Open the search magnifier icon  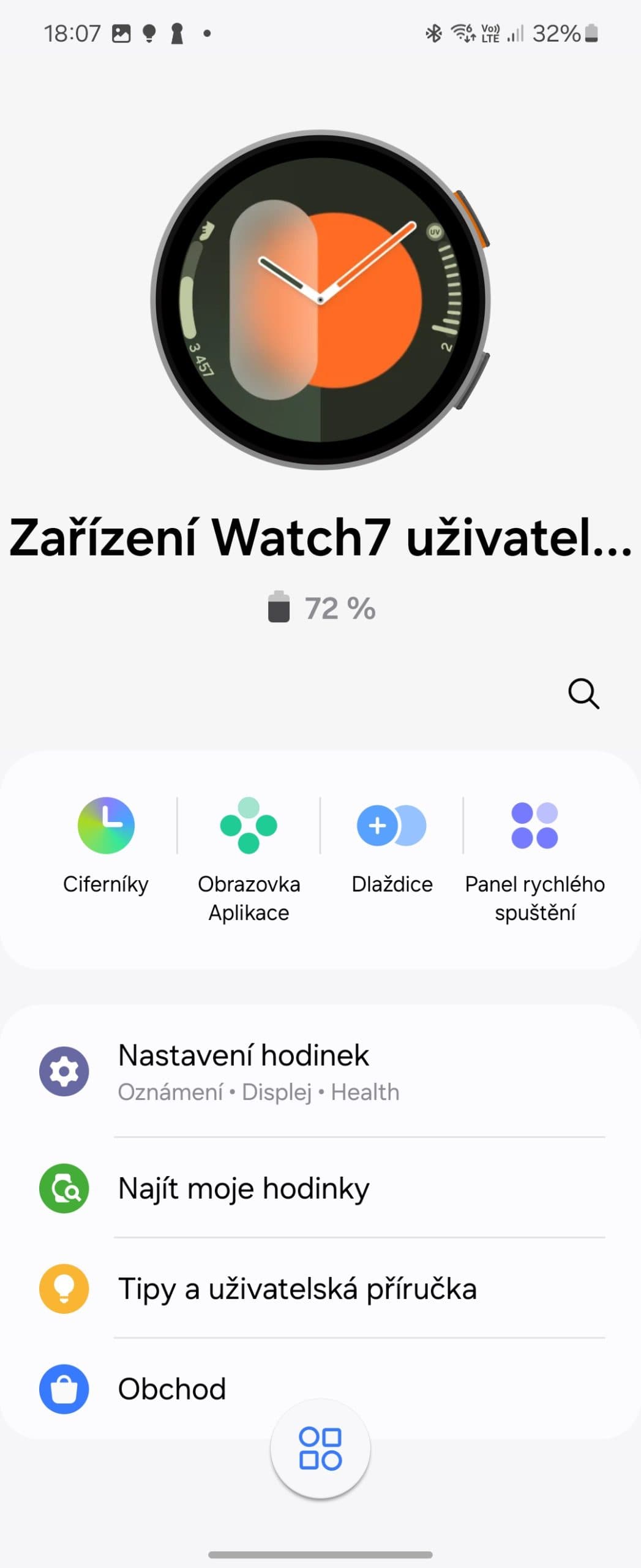[583, 693]
